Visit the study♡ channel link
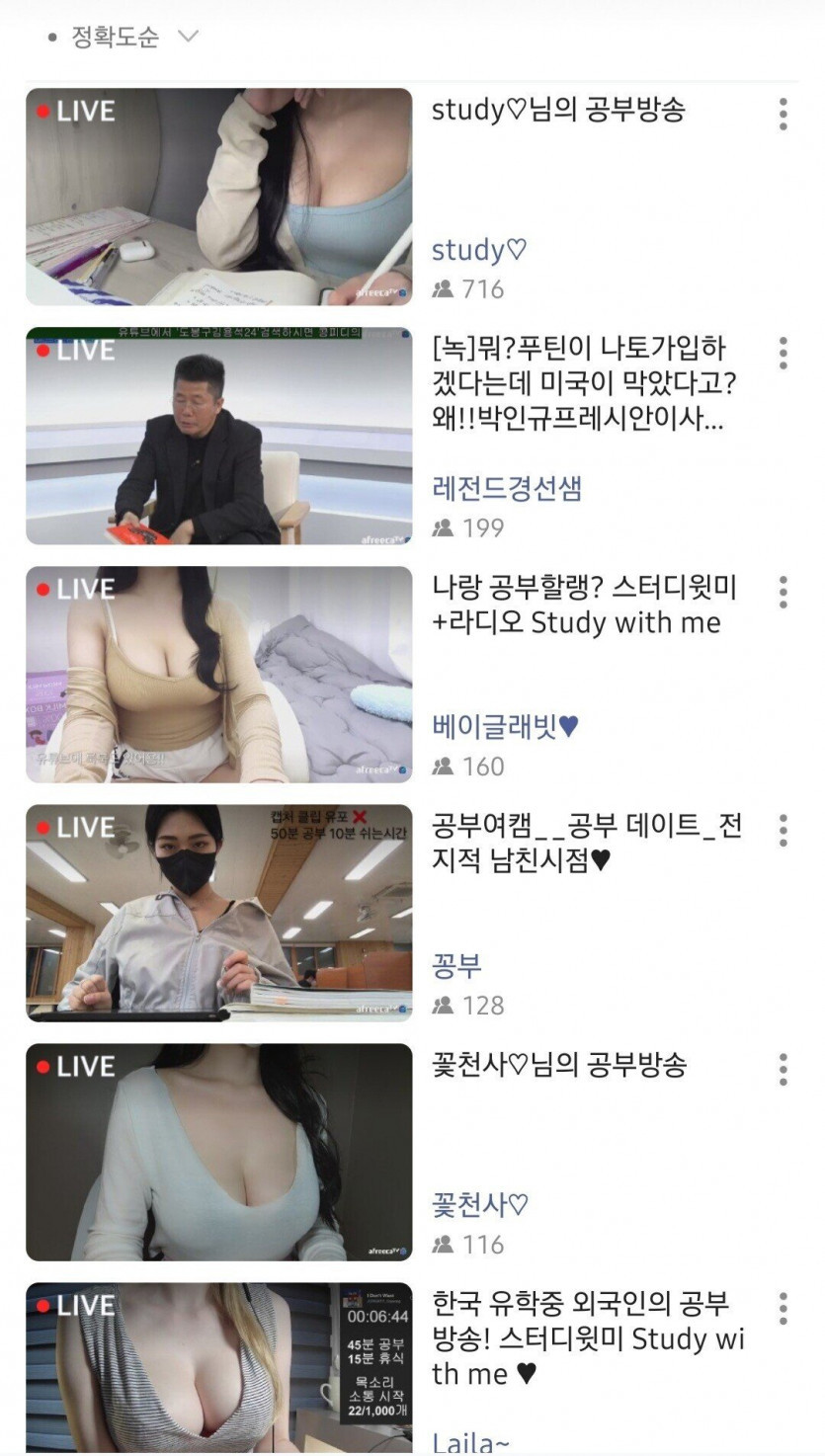The width and height of the screenshot is (825, 1456). click(x=479, y=250)
